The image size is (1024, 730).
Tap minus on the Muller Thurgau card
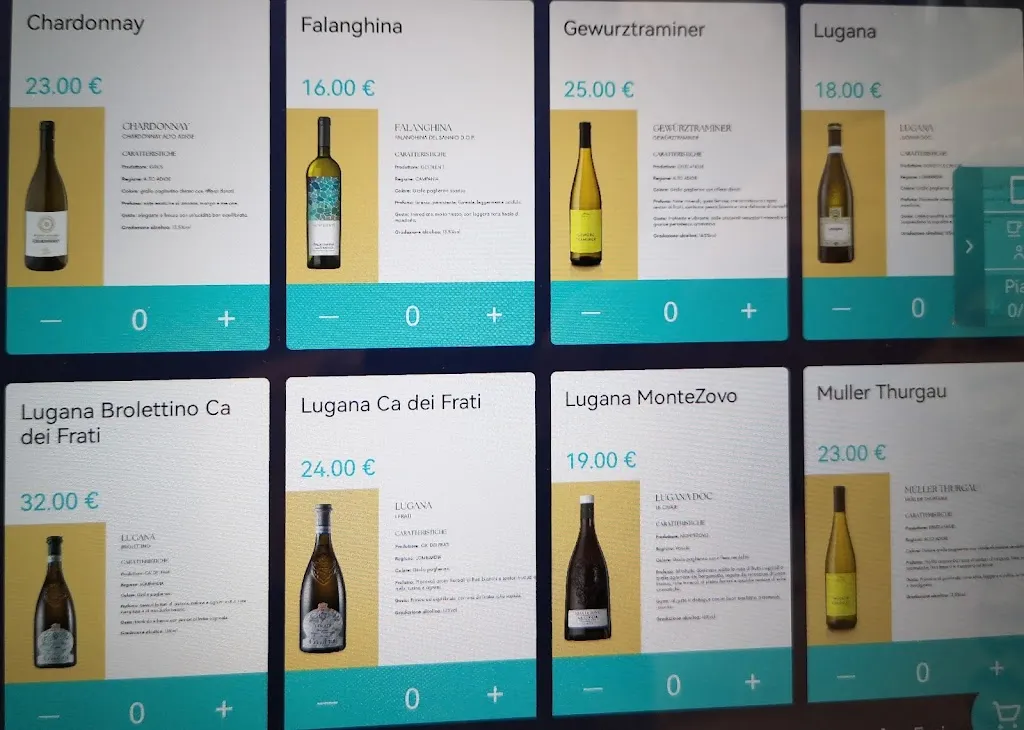(x=847, y=675)
